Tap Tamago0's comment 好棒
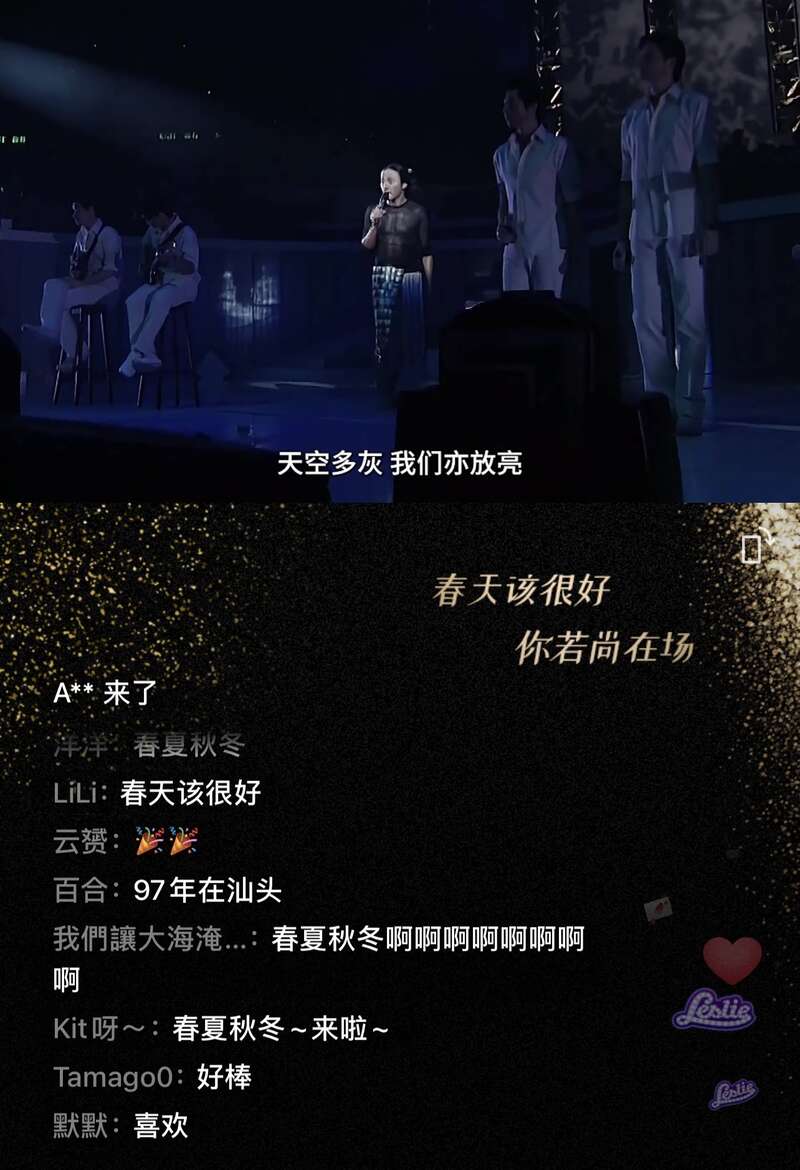The image size is (800, 1170). 152,1077
